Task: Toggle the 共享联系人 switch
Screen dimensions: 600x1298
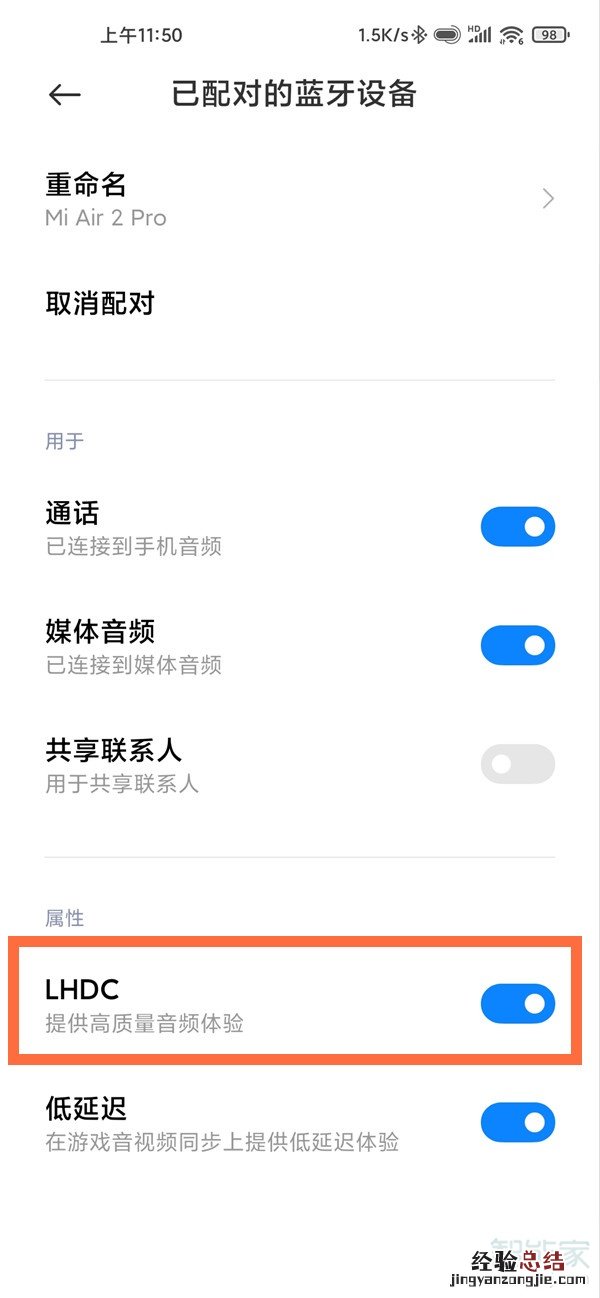Action: point(517,764)
